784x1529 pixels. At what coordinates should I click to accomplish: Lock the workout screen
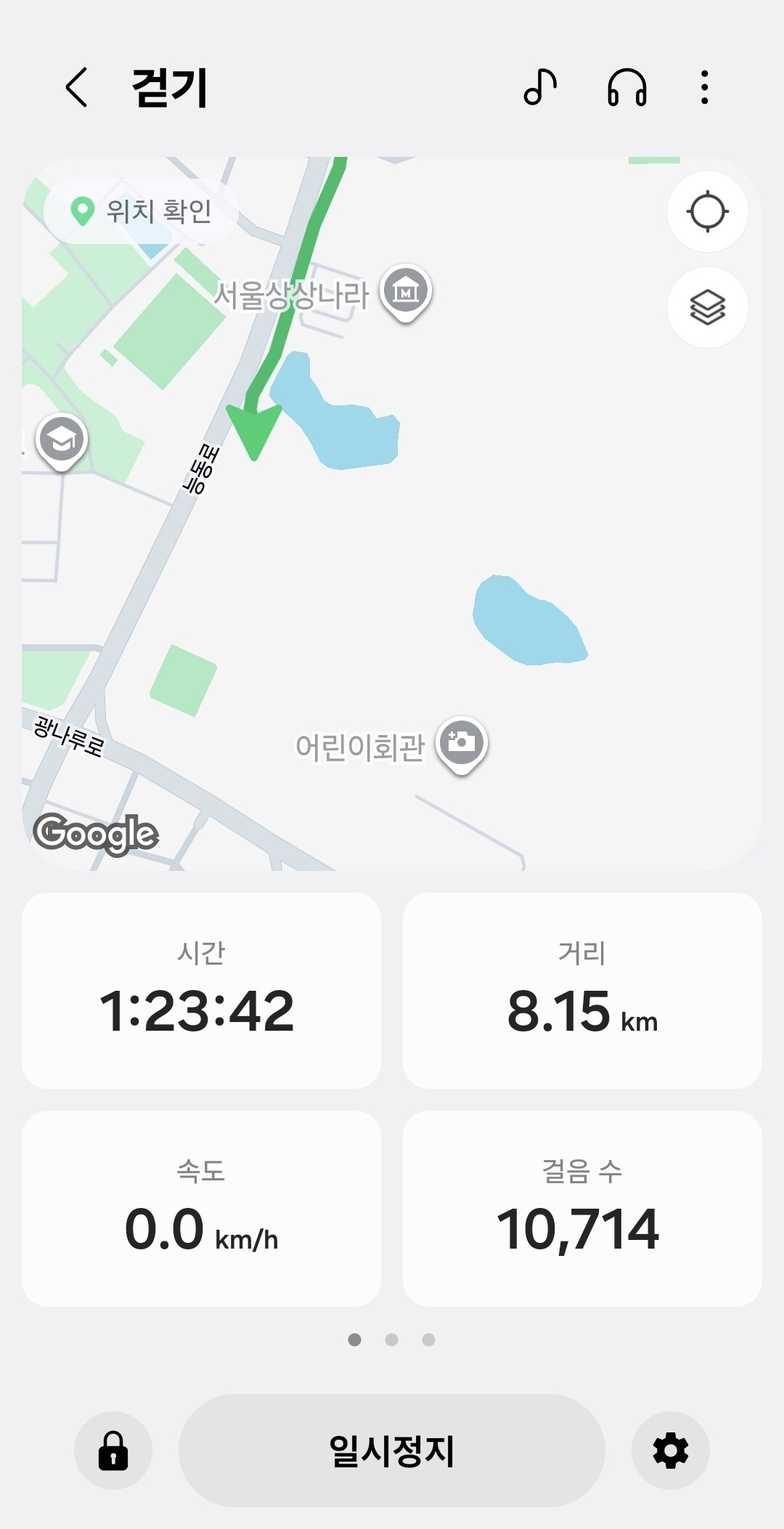coord(113,1451)
